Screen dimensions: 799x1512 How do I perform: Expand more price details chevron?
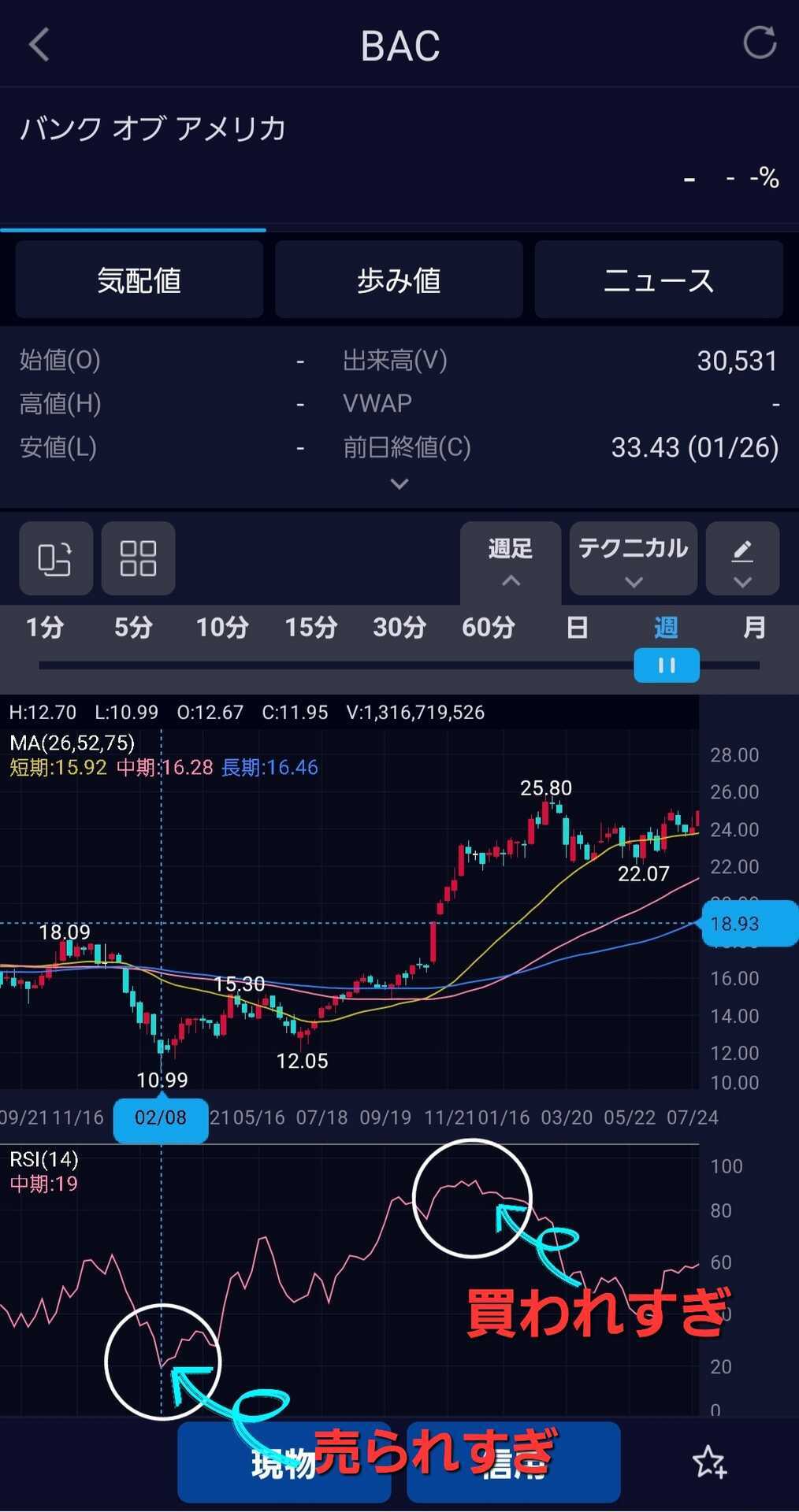point(399,484)
